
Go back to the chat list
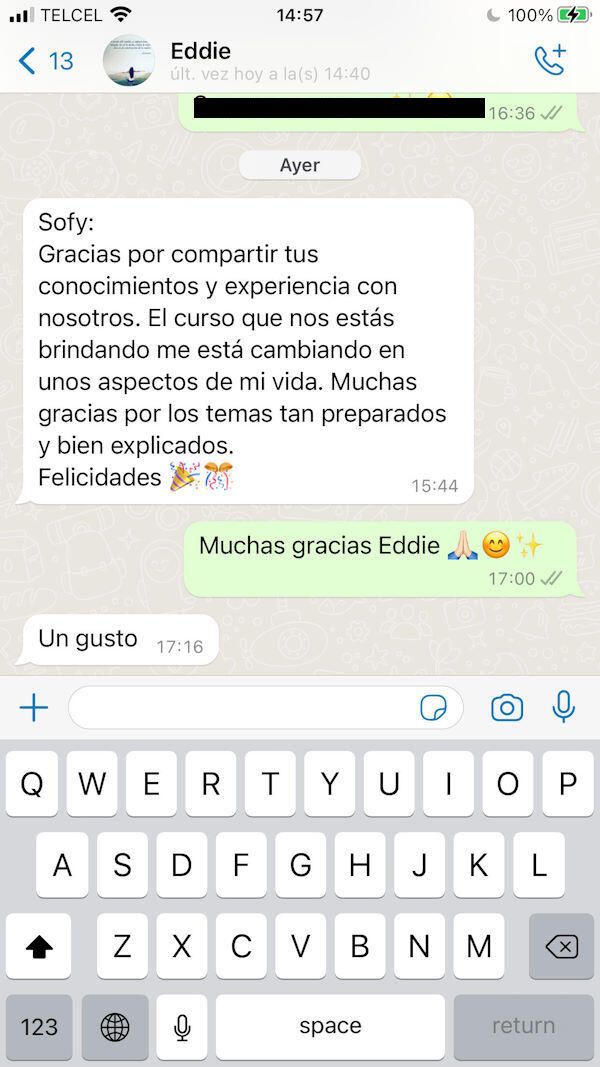pos(45,61)
